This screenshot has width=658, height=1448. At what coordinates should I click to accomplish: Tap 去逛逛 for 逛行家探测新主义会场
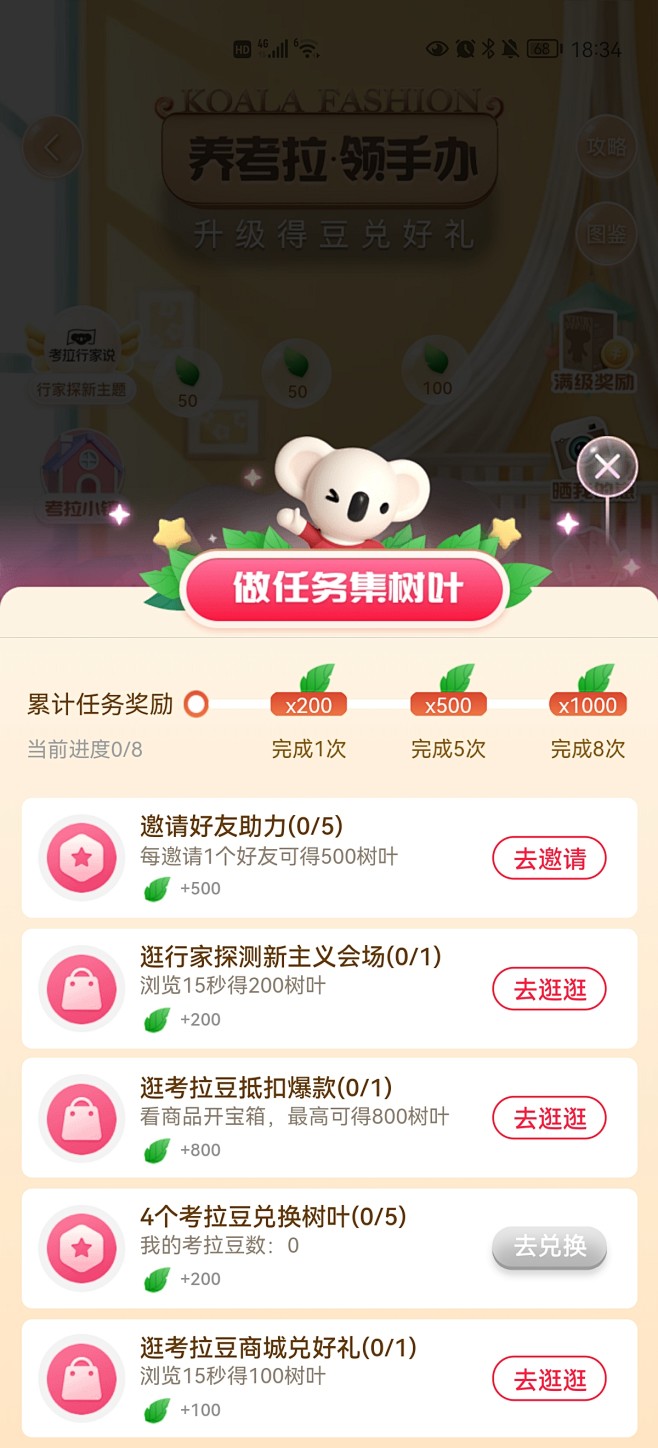click(x=549, y=989)
